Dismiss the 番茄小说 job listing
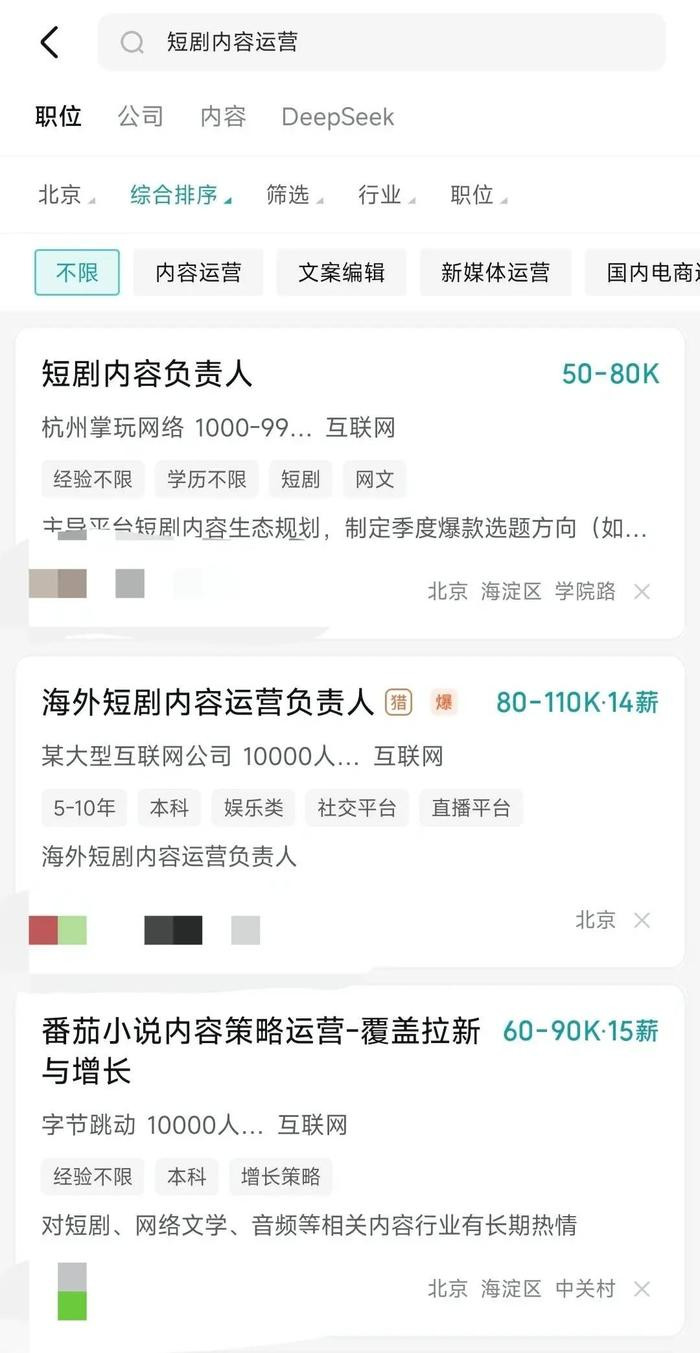 642,1289
